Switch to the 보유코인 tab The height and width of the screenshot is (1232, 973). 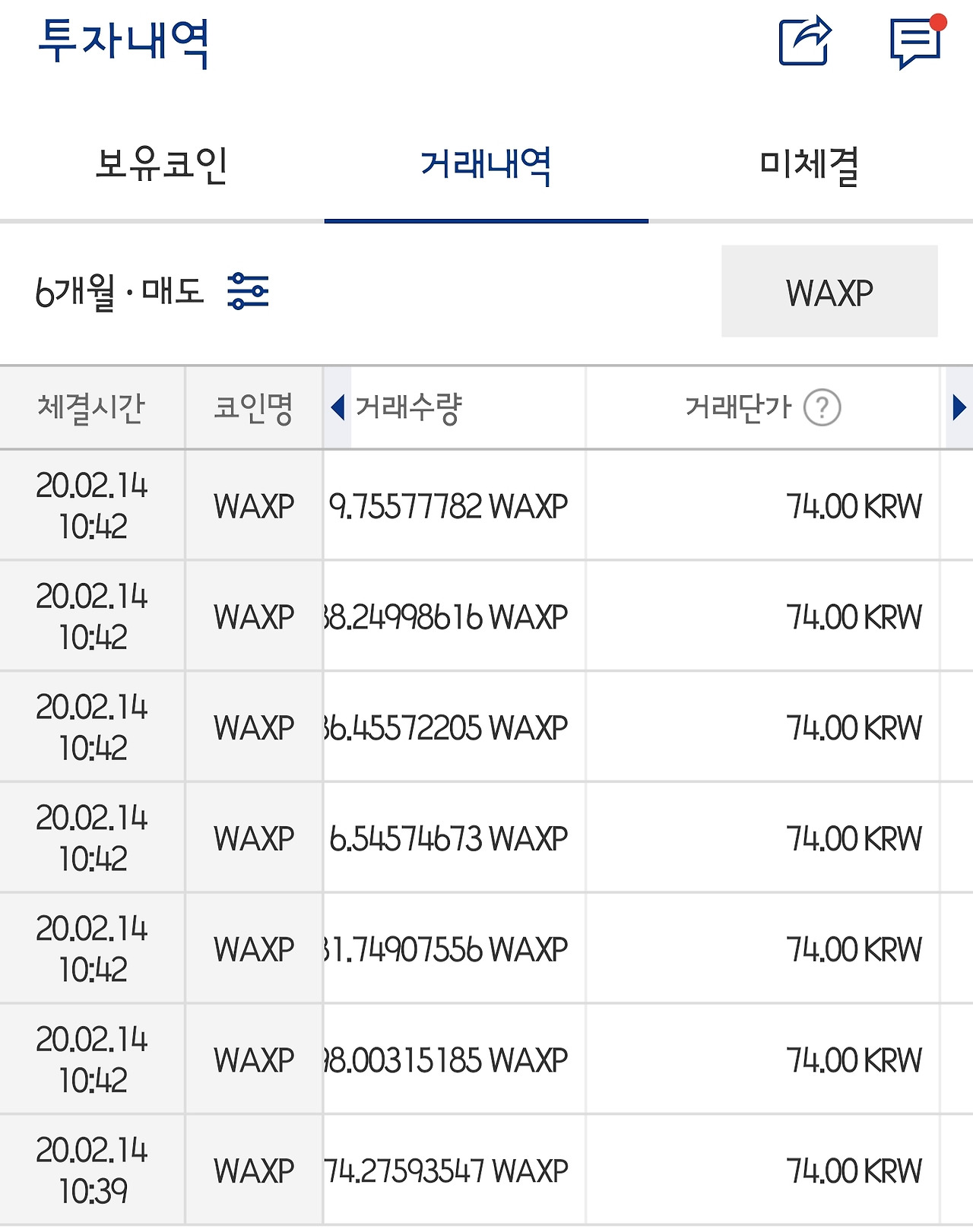pyautogui.click(x=162, y=164)
